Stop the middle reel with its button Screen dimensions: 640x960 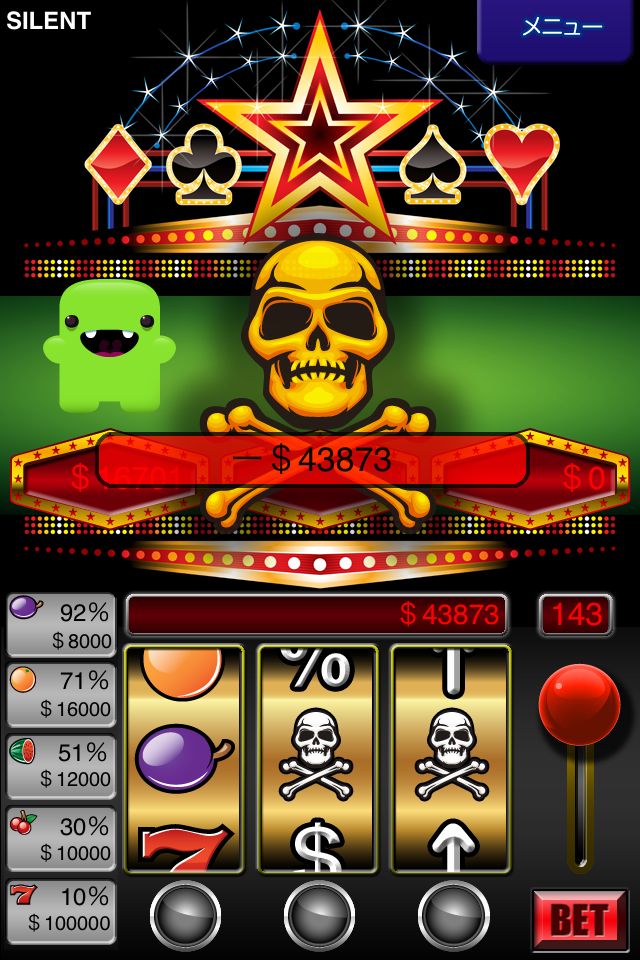pyautogui.click(x=319, y=915)
